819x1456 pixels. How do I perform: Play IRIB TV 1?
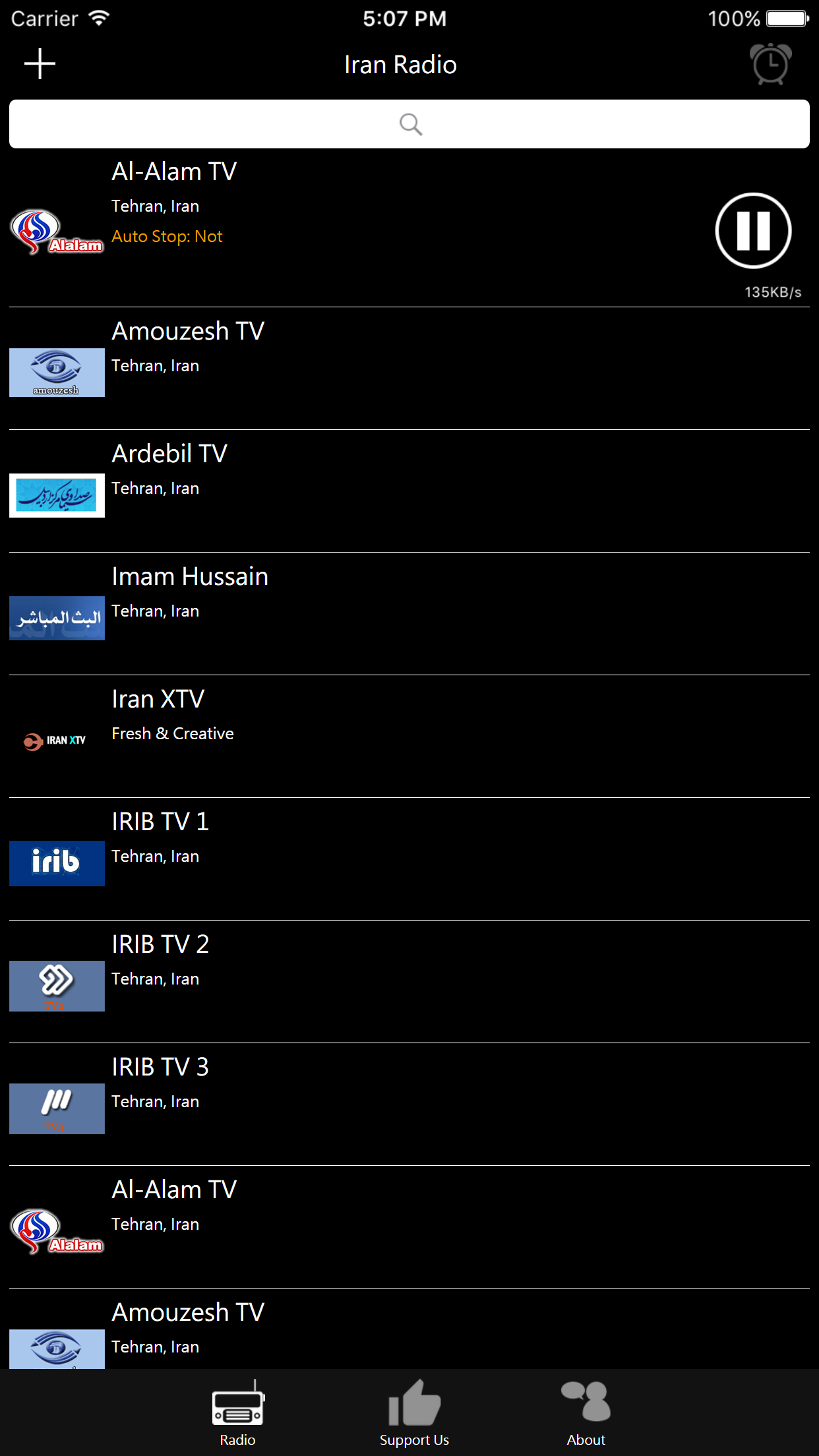point(409,859)
